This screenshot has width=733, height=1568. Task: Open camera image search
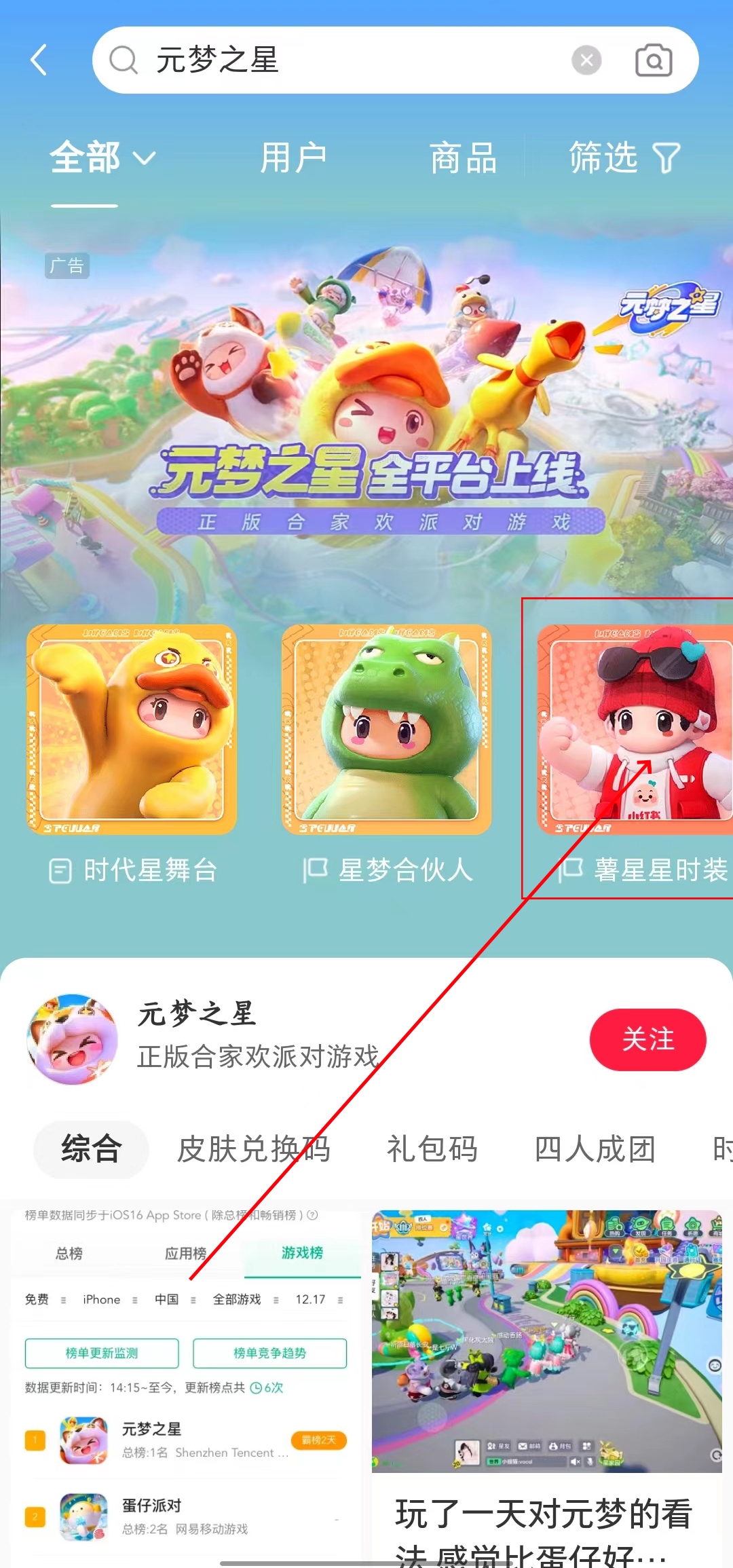click(653, 60)
